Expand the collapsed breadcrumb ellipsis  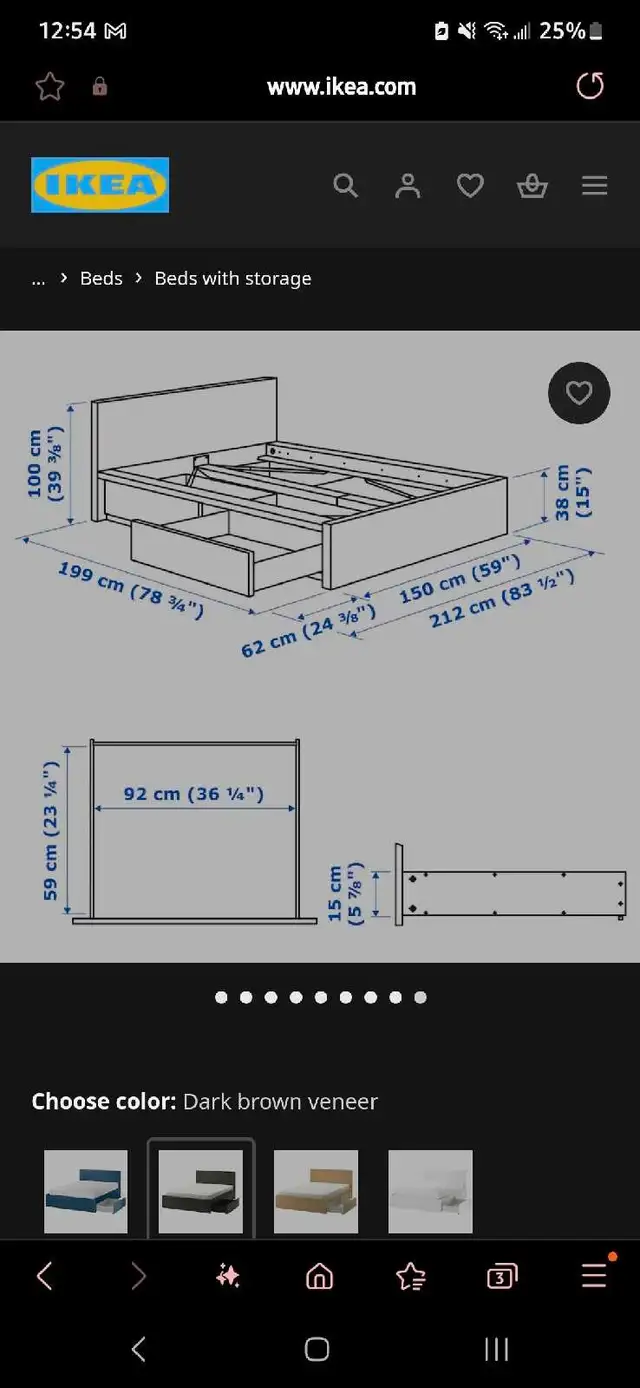(38, 278)
